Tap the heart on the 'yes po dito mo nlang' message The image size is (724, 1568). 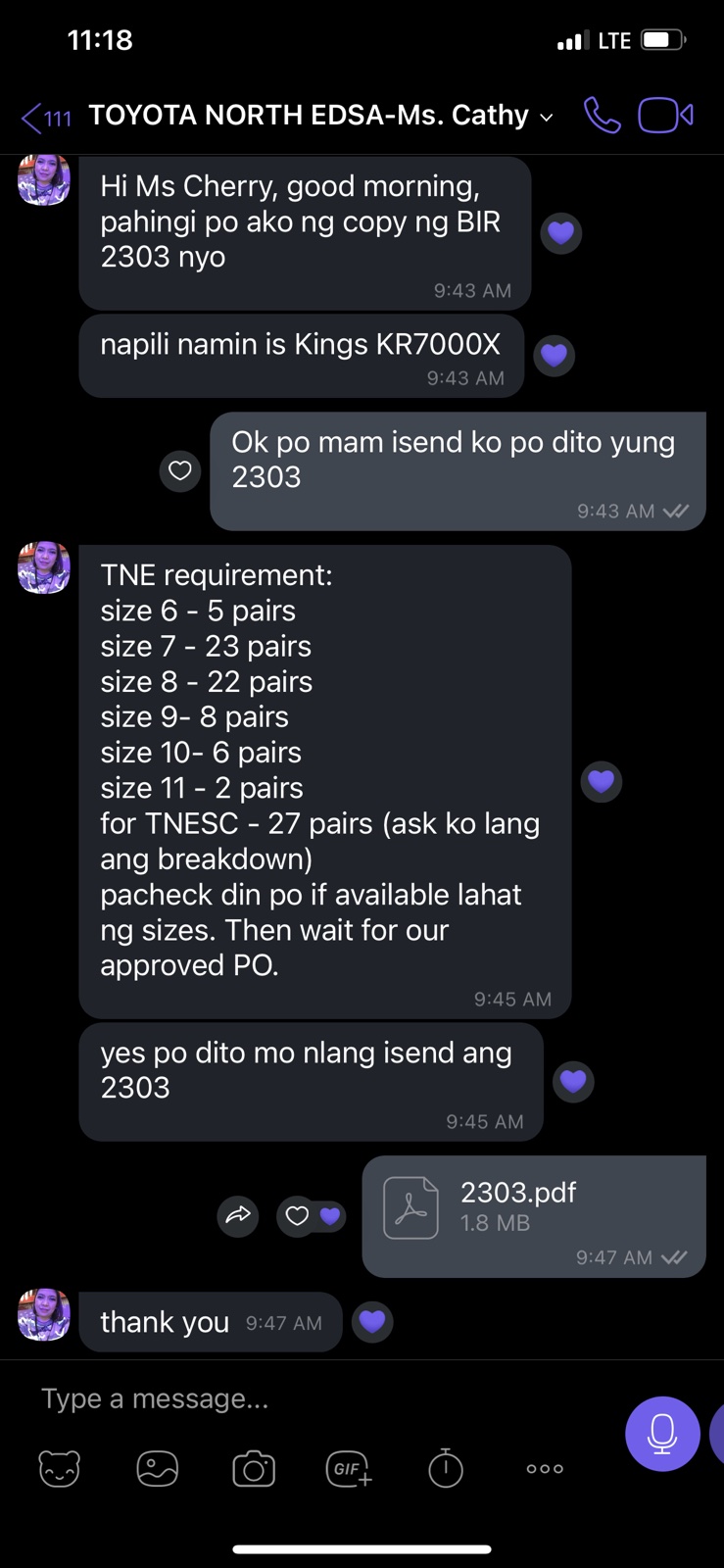pos(573,1082)
